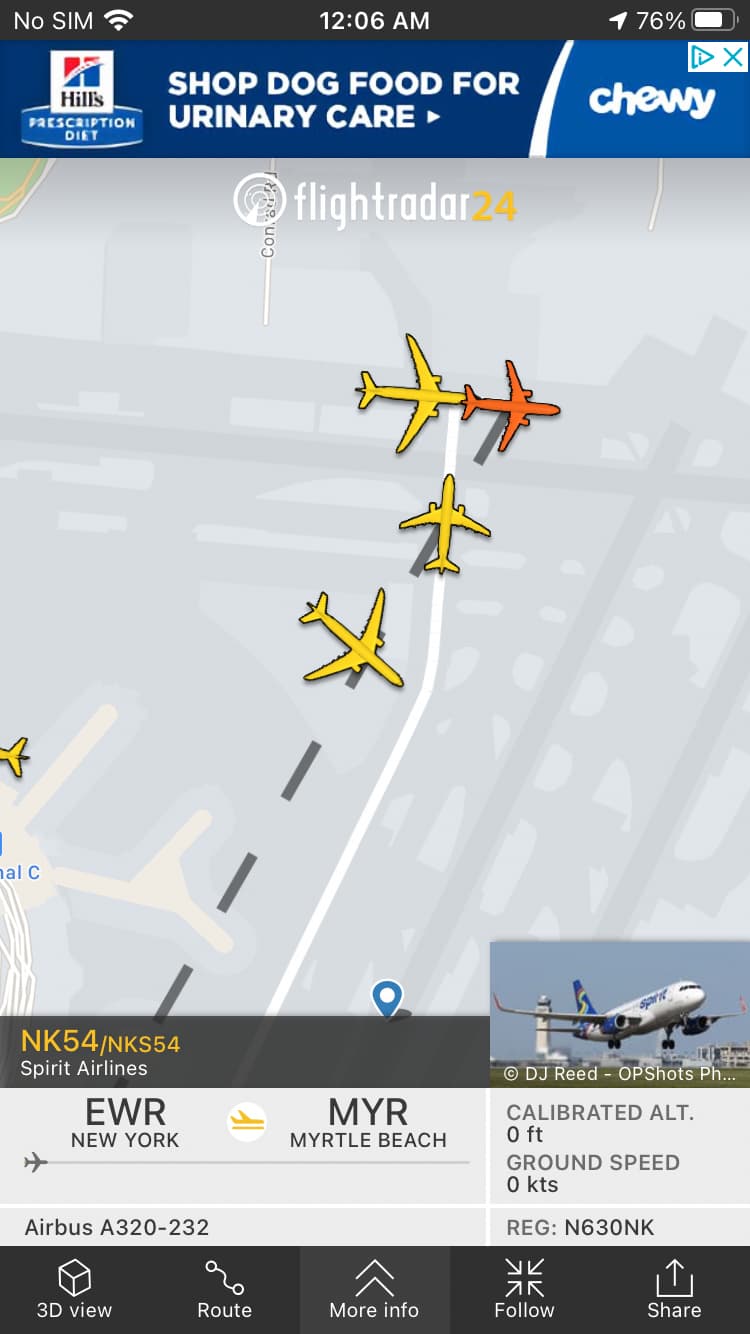This screenshot has width=750, height=1334.
Task: Select the orange highlighted airplane on the map
Action: pyautogui.click(x=512, y=405)
